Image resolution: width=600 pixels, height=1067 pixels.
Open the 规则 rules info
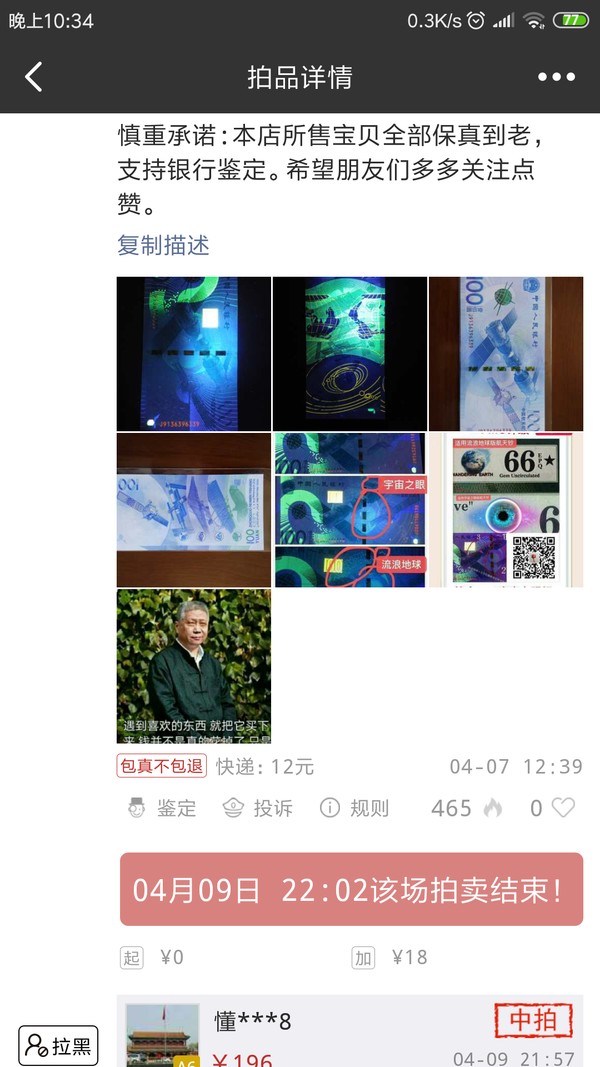pos(355,808)
